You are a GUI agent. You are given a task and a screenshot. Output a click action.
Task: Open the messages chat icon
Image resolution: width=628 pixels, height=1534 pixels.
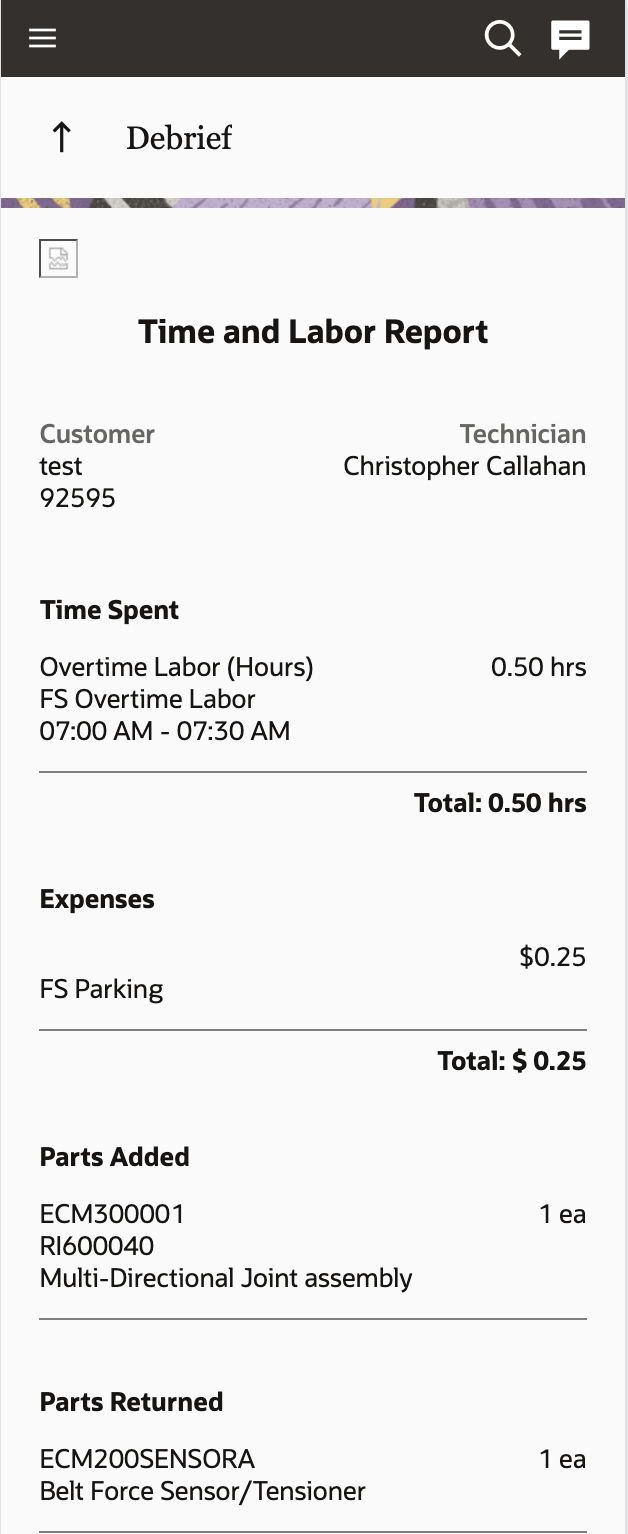(570, 39)
